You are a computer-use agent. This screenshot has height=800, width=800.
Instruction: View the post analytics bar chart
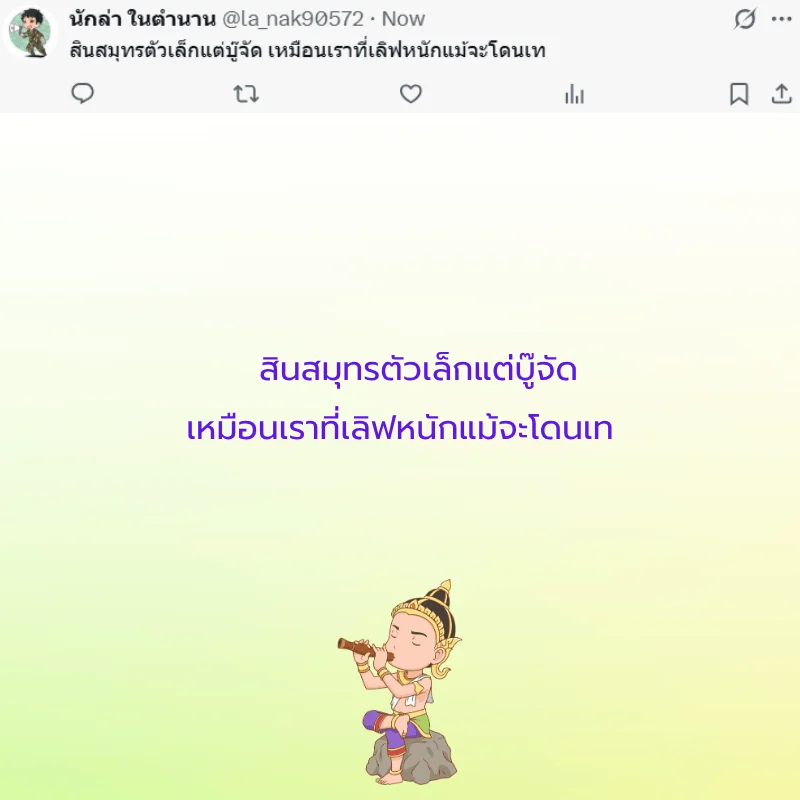(574, 94)
